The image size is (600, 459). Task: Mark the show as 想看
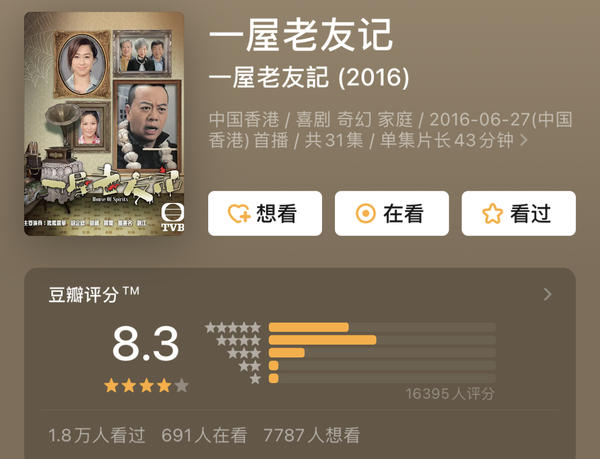coord(265,213)
